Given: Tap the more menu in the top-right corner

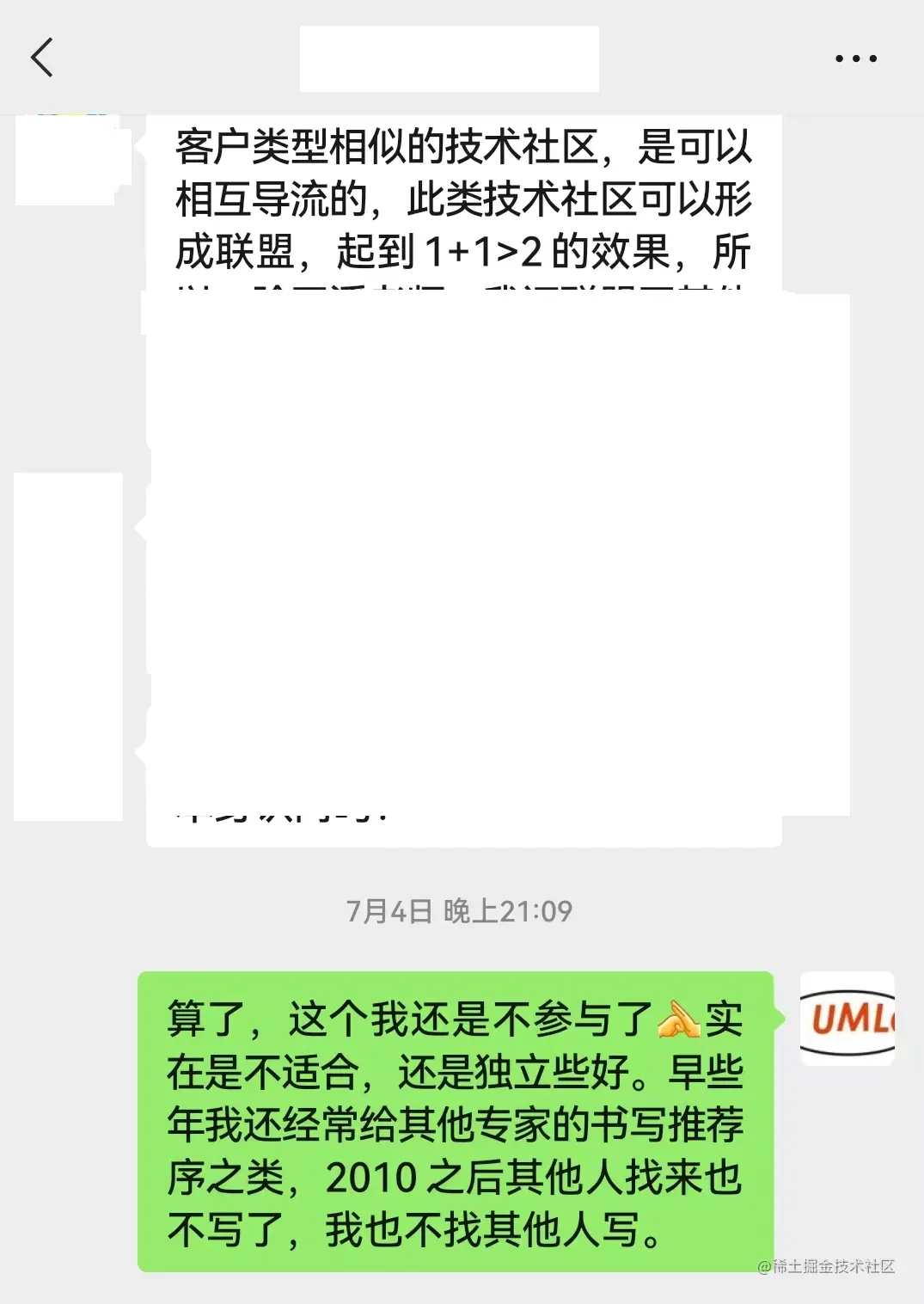Looking at the screenshot, I should (854, 58).
